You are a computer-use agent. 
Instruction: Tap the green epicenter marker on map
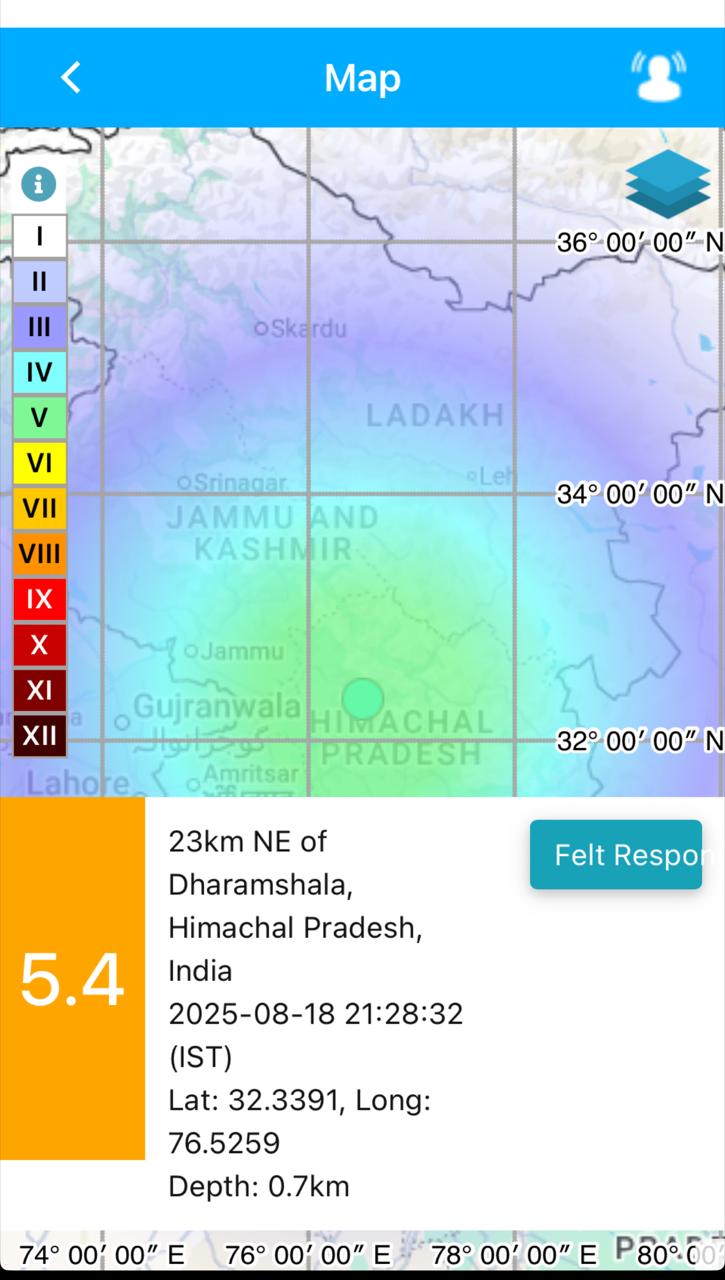362,697
